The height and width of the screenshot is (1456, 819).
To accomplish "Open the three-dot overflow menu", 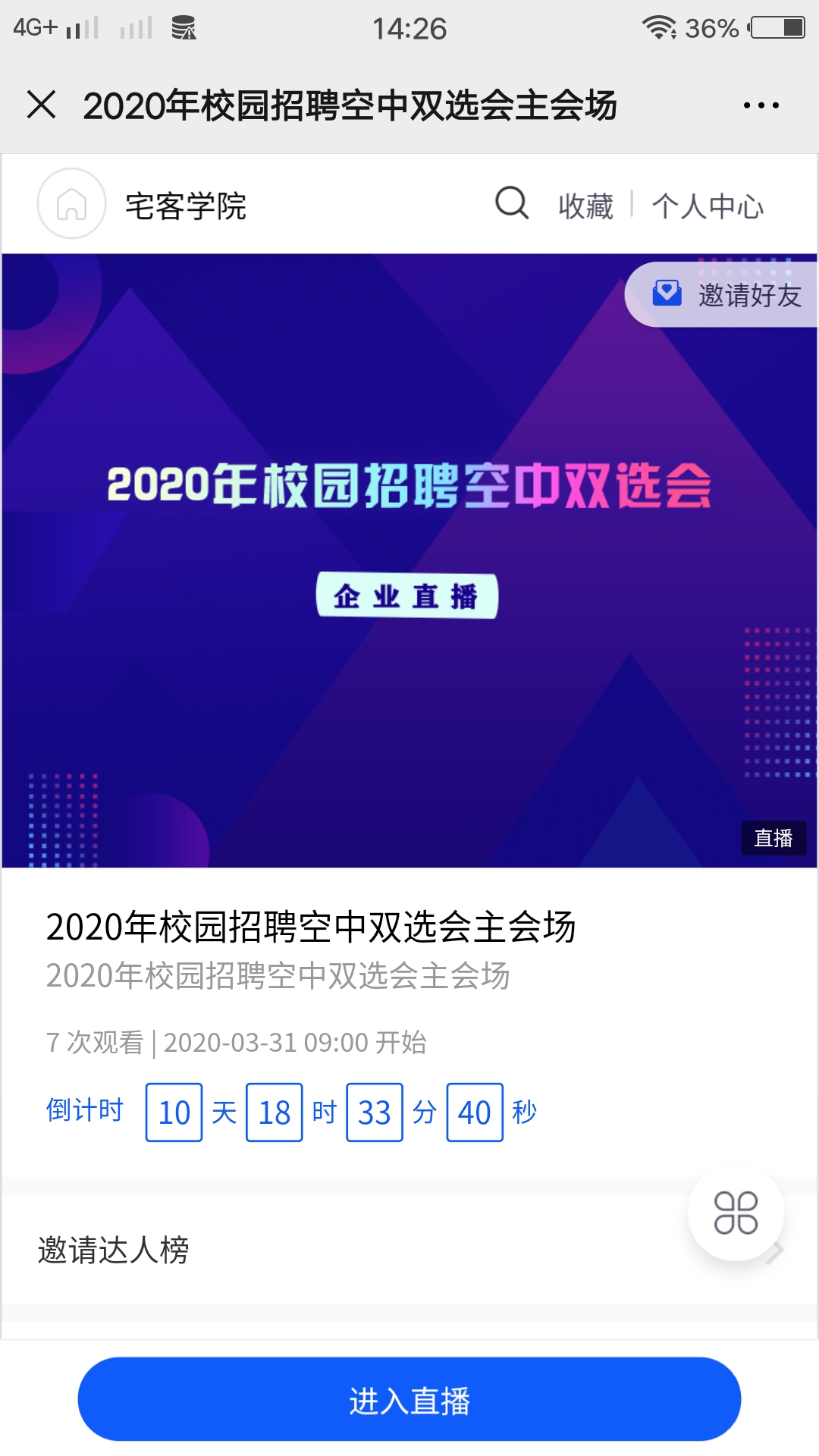I will coord(761,105).
